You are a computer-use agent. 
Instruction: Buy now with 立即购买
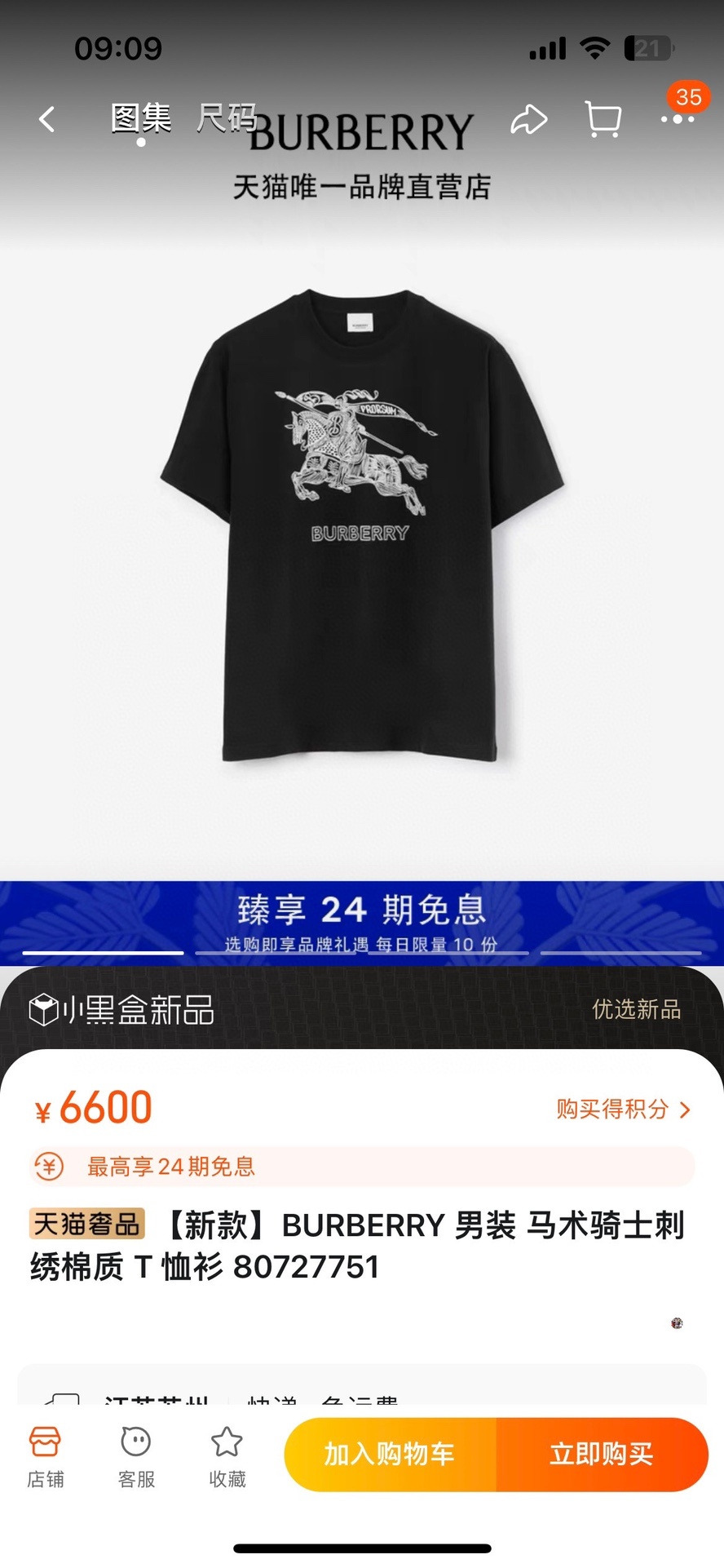tap(602, 1455)
